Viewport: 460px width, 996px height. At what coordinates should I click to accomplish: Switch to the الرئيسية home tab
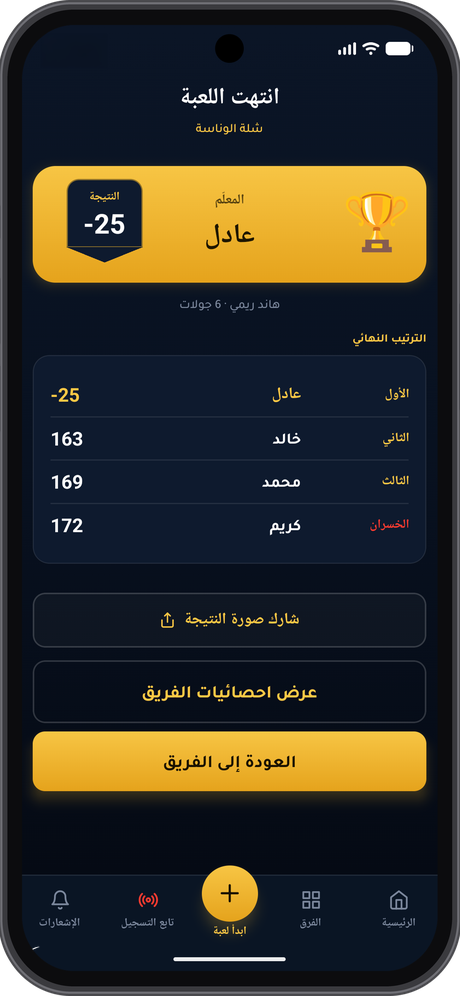pos(398,909)
